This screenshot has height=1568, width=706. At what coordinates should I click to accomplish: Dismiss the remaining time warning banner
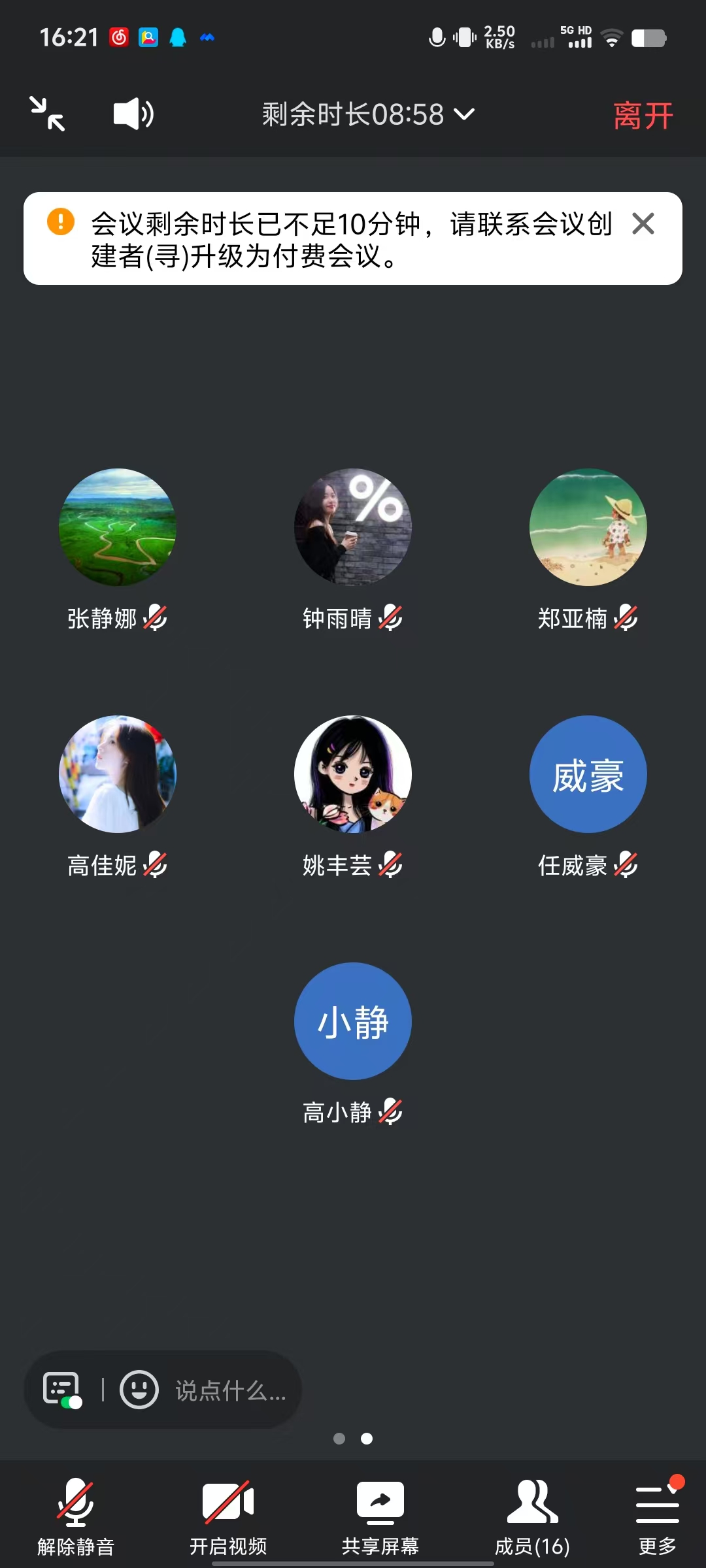tap(643, 224)
